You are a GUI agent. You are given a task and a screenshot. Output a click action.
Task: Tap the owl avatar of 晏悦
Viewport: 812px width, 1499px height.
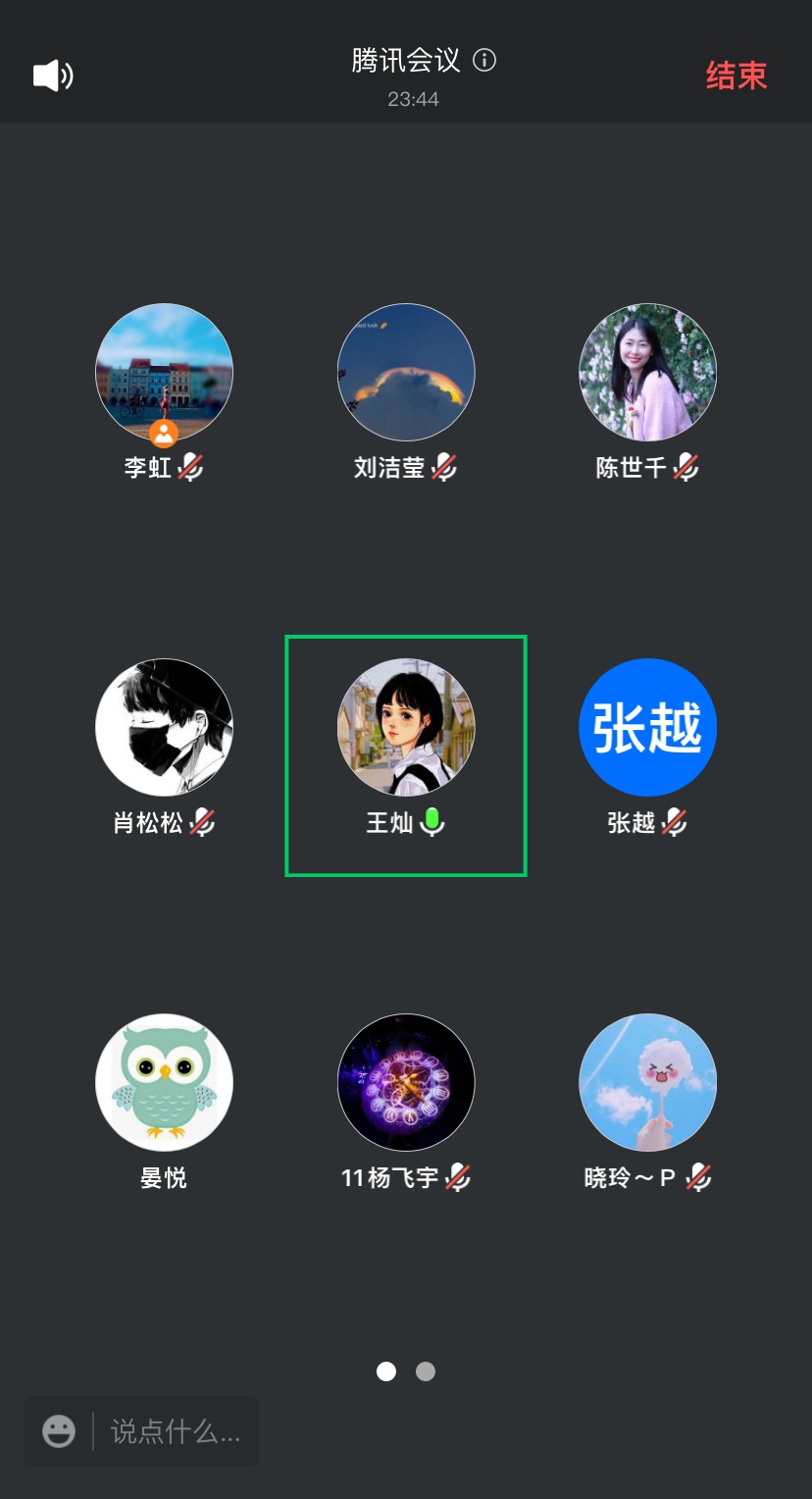point(164,1082)
